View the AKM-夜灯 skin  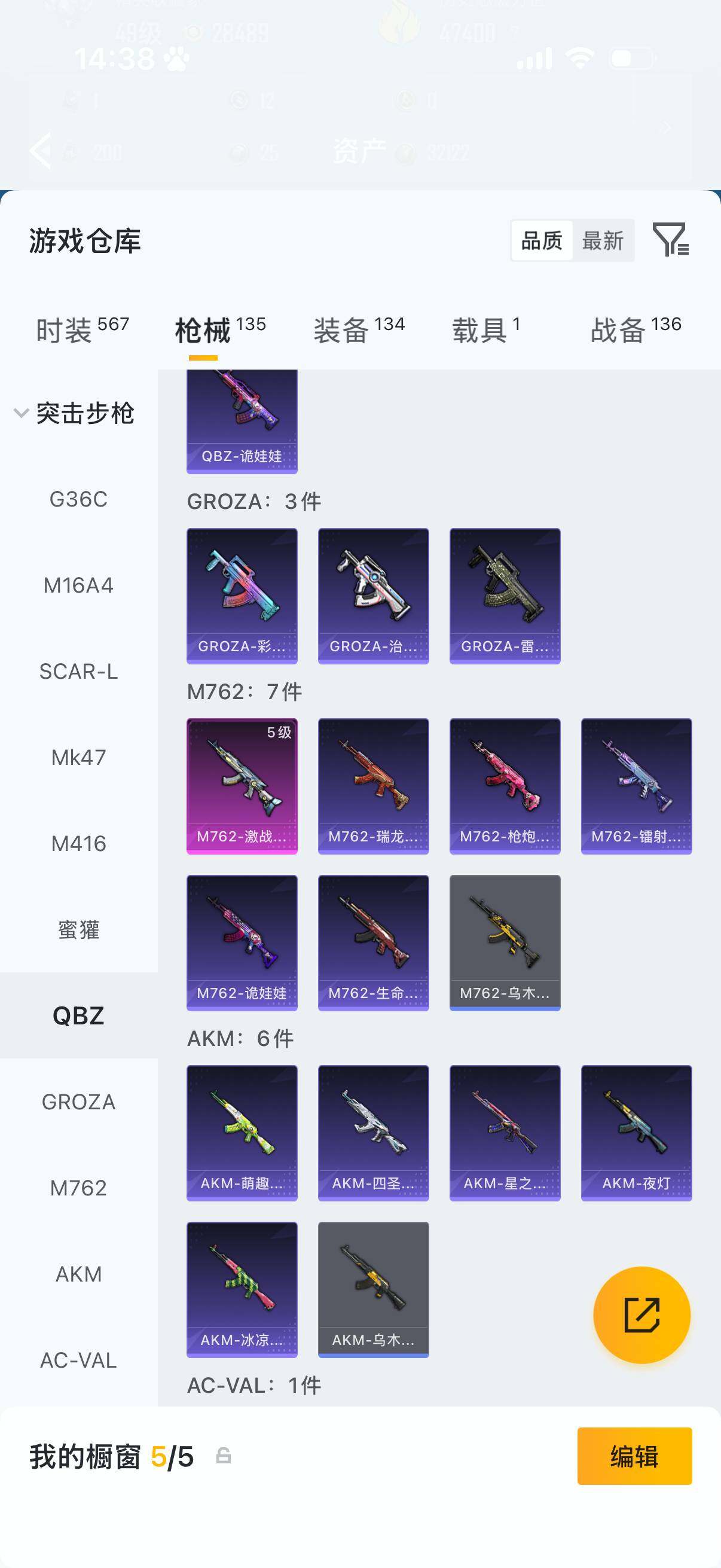click(636, 1133)
